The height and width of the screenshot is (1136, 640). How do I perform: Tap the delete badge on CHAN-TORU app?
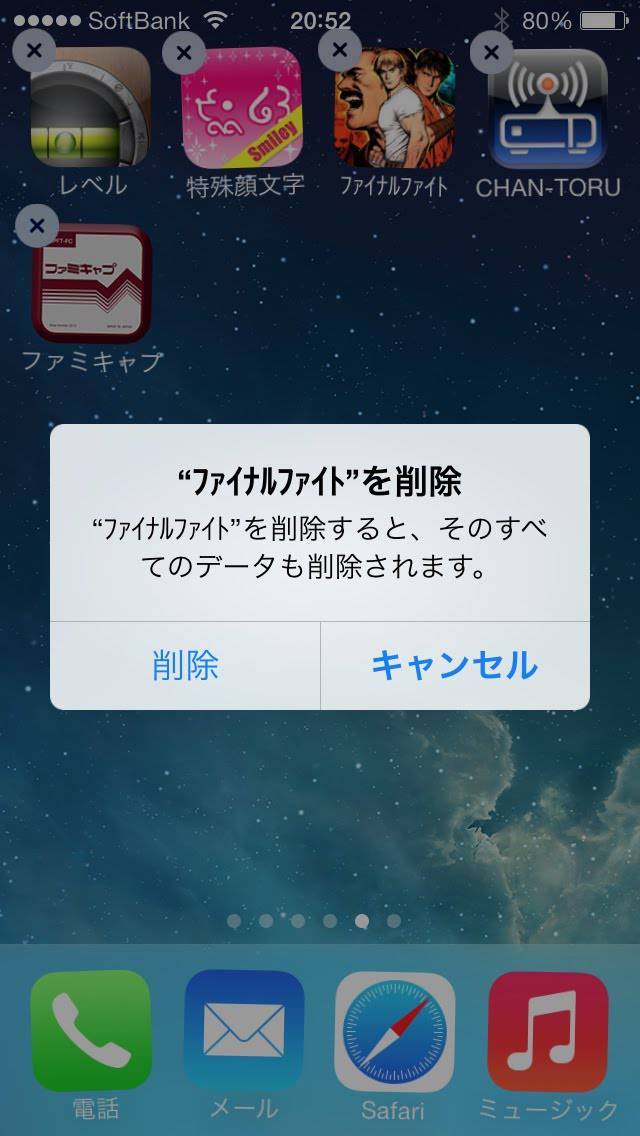491,52
